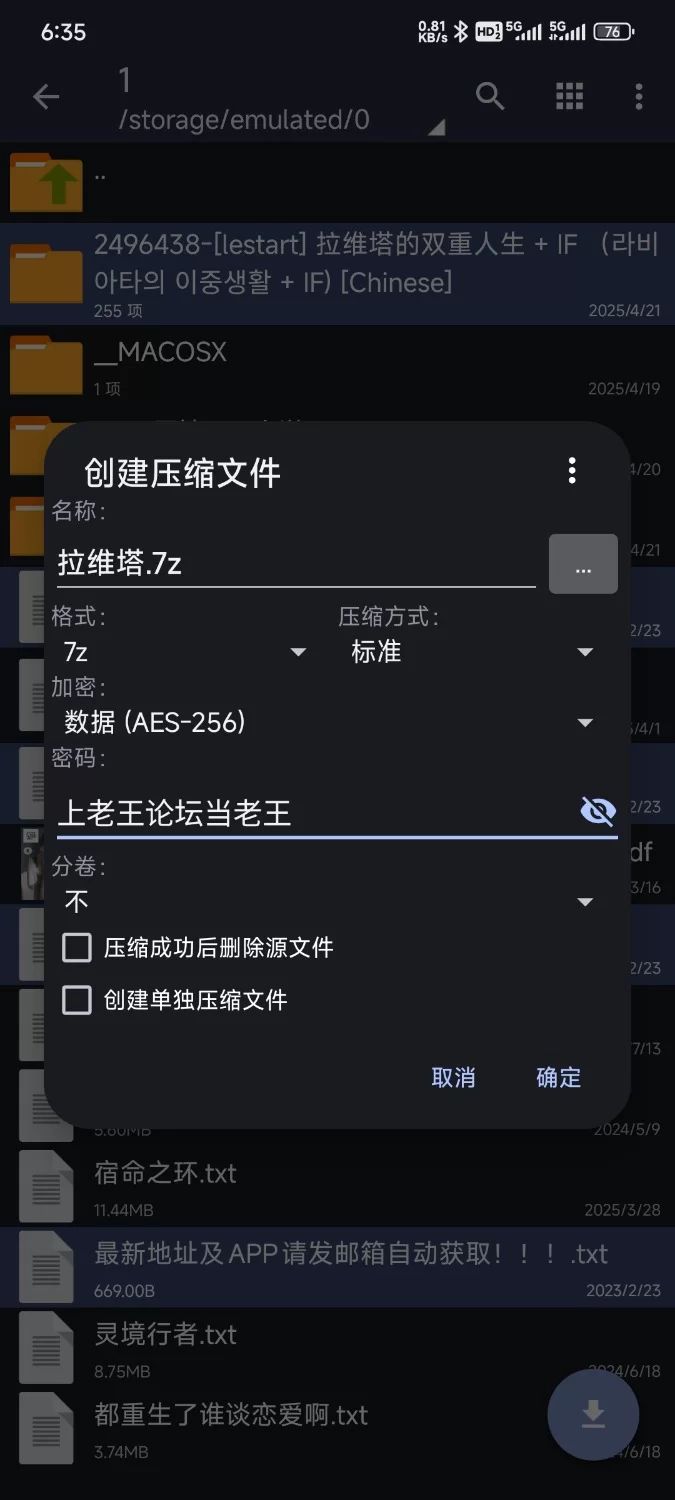Open the 分卷 dropdown showing 不
The height and width of the screenshot is (1500, 675).
[330, 902]
